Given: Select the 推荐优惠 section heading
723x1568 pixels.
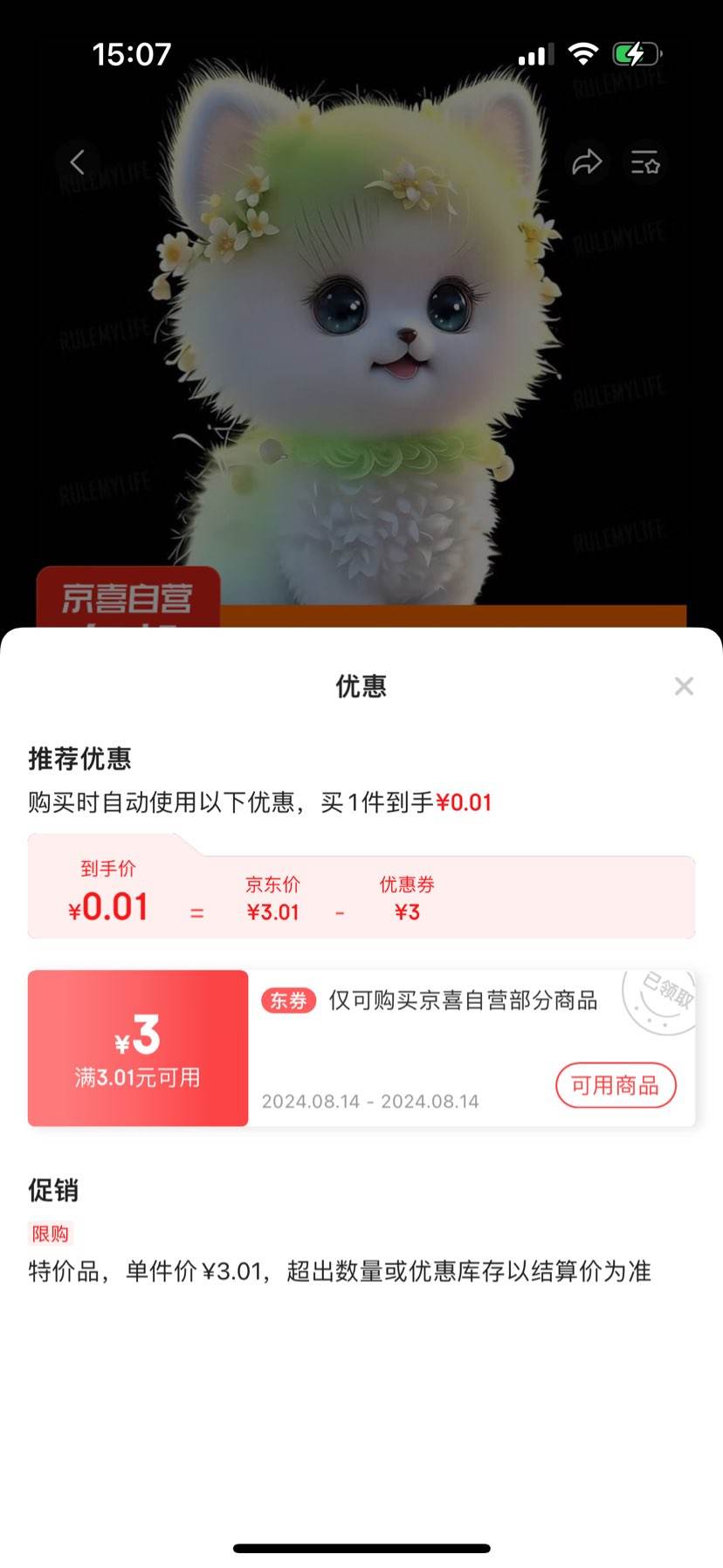Looking at the screenshot, I should (x=79, y=760).
